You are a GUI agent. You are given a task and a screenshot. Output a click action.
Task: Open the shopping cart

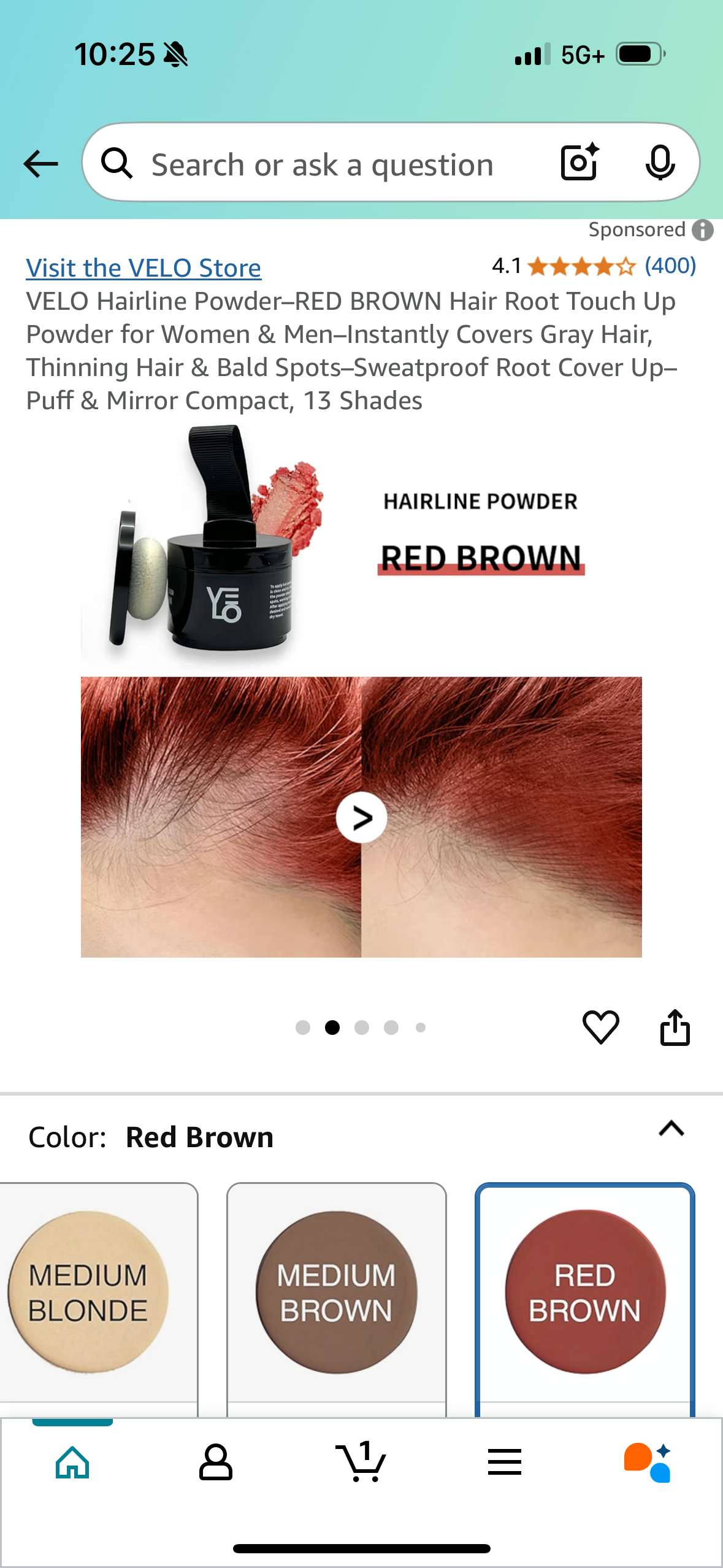click(x=361, y=1462)
